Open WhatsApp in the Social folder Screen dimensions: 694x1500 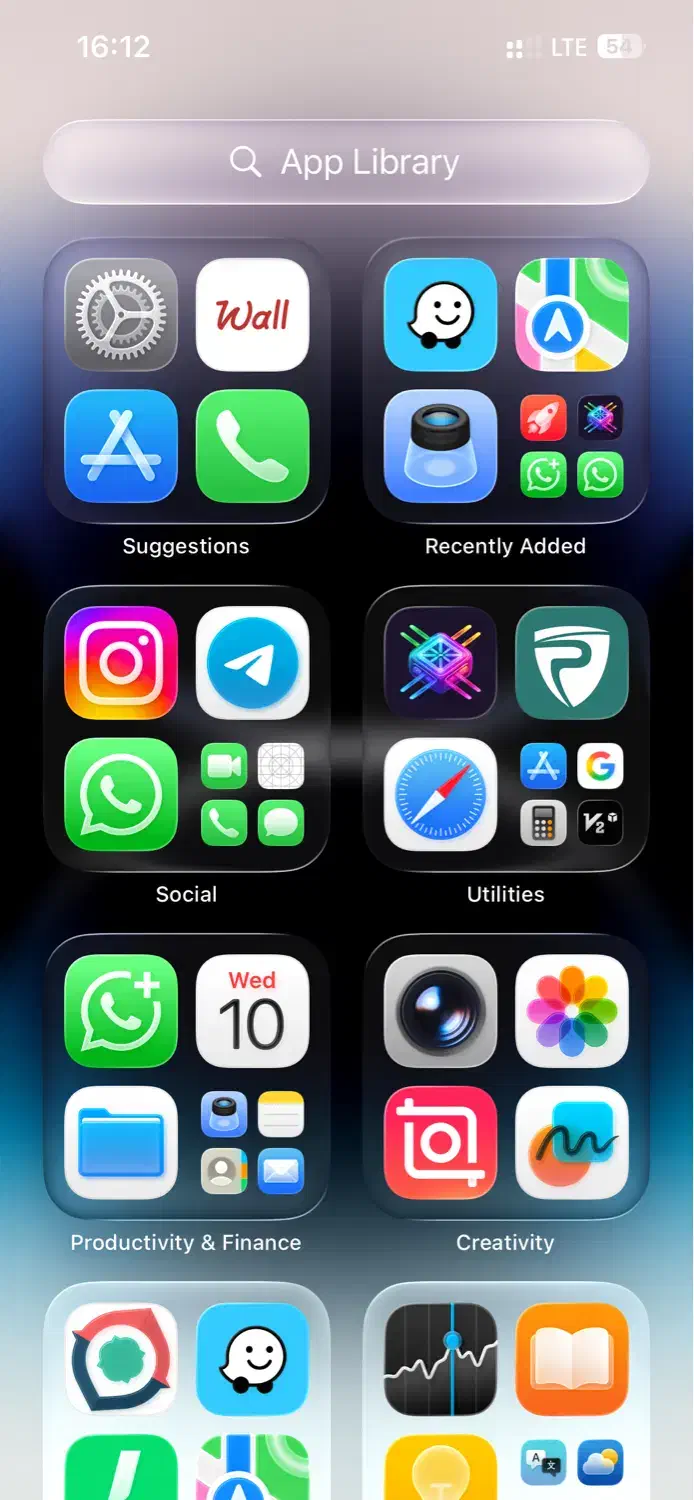pyautogui.click(x=121, y=794)
